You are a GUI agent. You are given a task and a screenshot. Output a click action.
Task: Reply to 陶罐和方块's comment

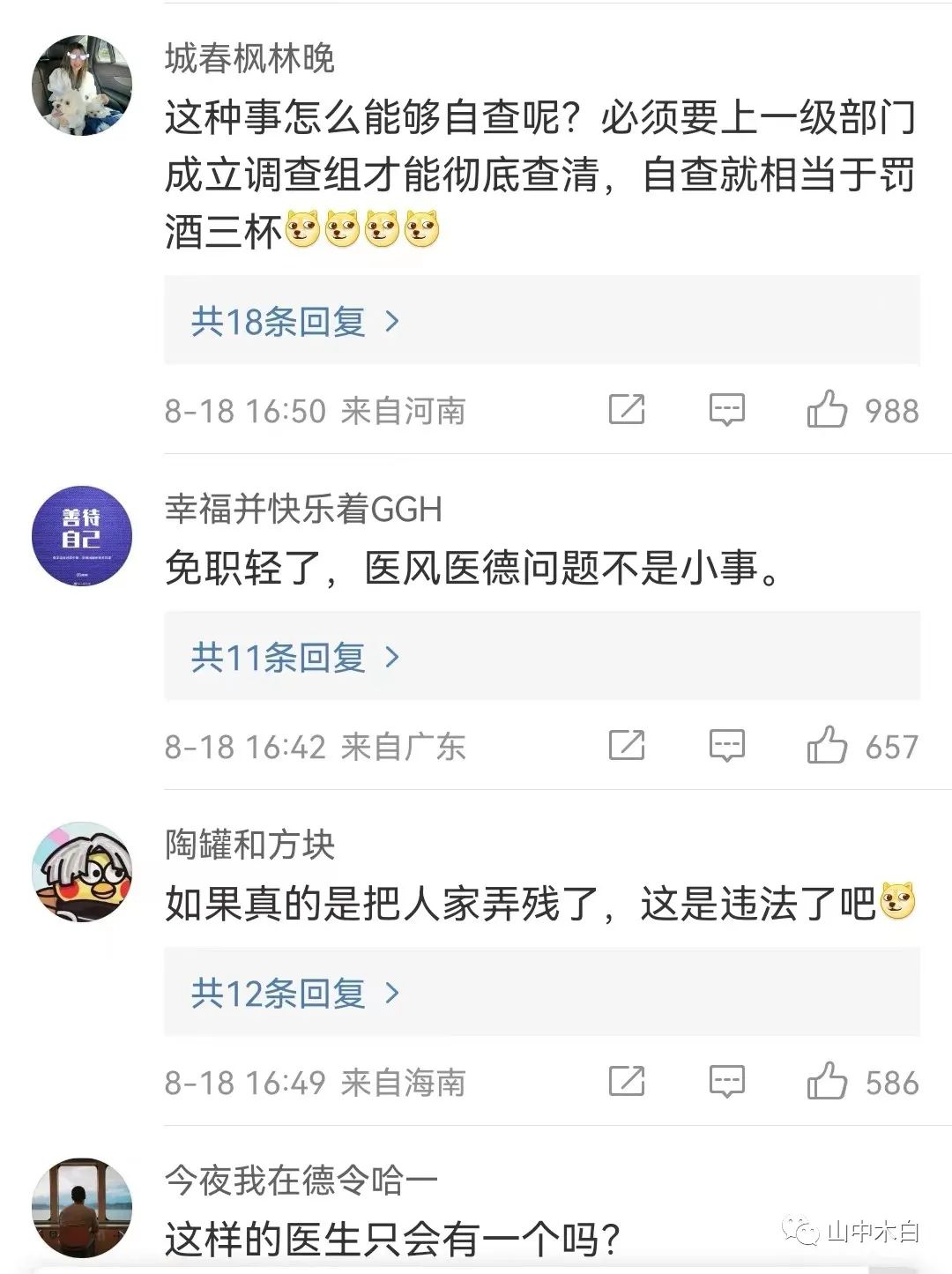click(727, 1082)
